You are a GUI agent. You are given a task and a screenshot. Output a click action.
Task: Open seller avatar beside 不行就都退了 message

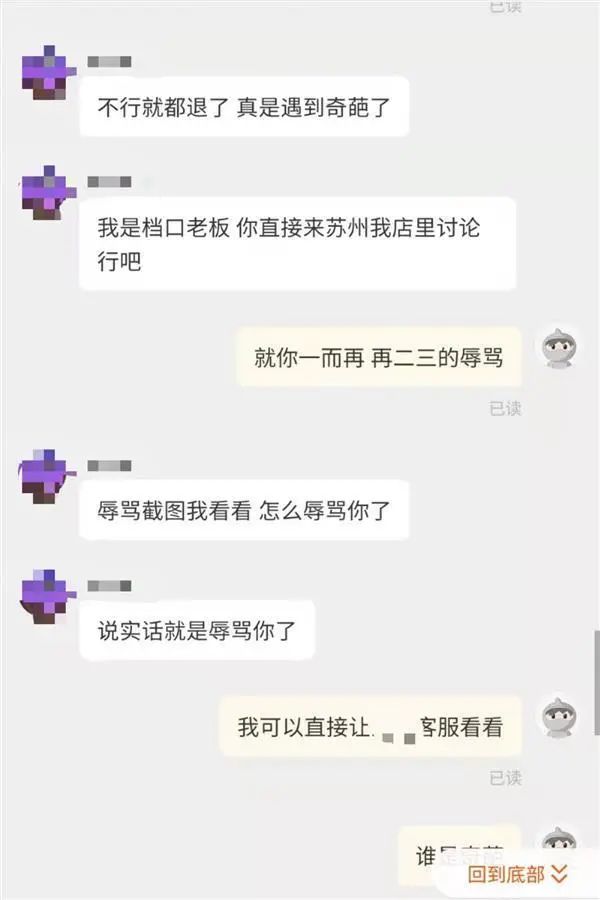(x=46, y=73)
